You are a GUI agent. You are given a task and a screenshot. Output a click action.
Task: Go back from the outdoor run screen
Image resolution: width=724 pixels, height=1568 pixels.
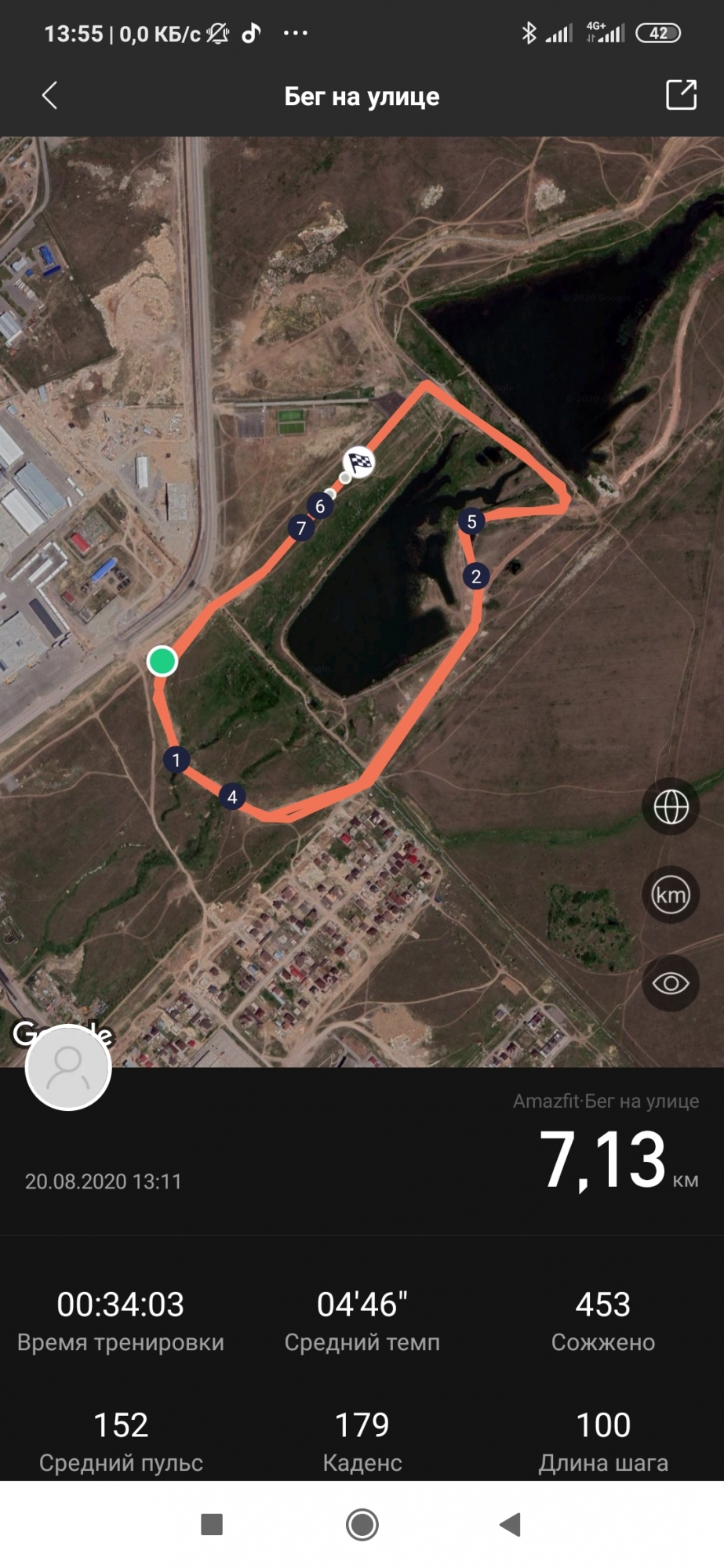click(50, 96)
